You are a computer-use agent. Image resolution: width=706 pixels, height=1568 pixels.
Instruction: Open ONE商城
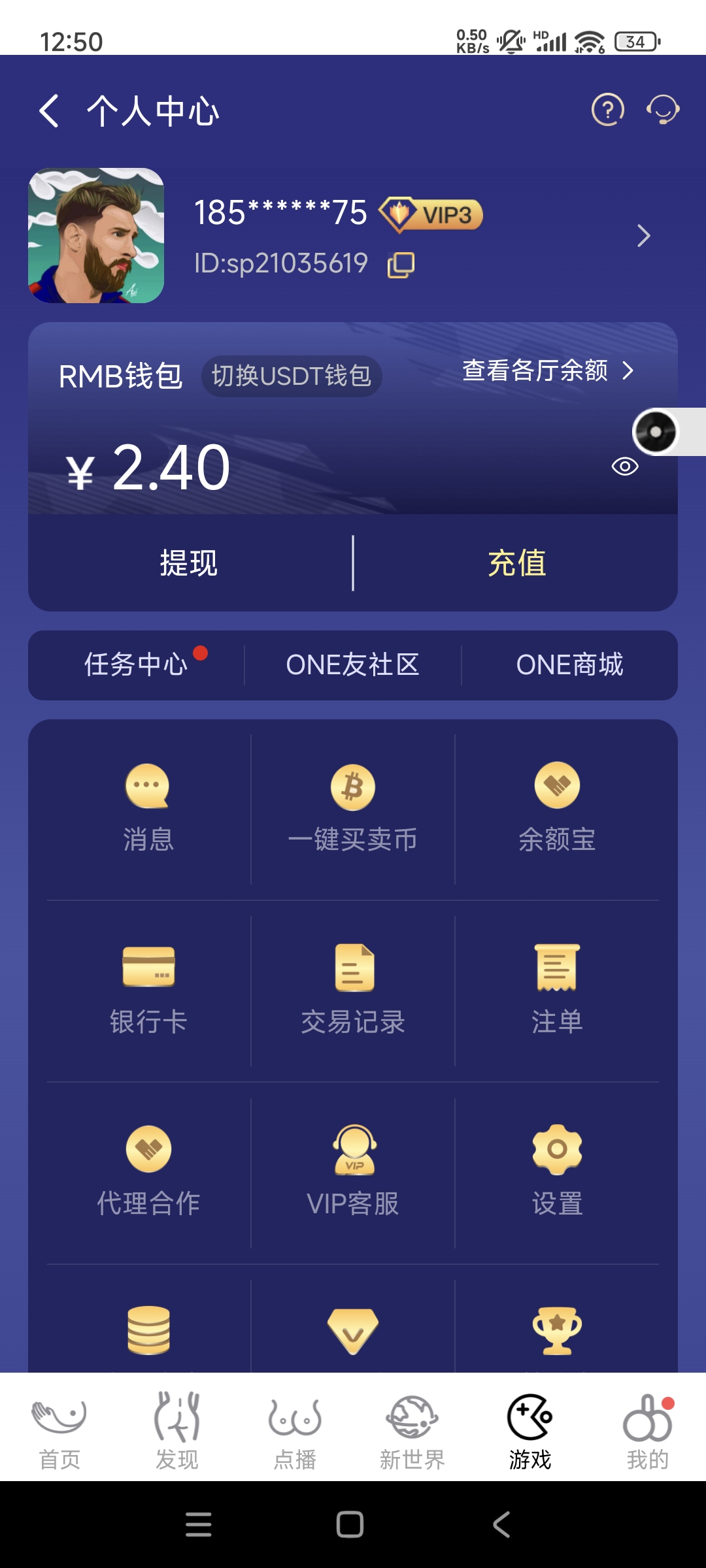click(569, 665)
